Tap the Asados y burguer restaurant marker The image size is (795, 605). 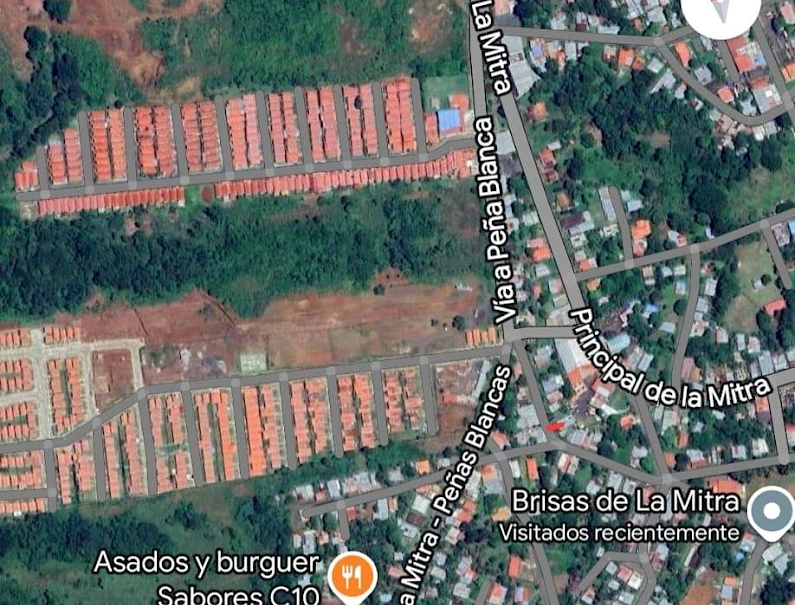click(353, 576)
